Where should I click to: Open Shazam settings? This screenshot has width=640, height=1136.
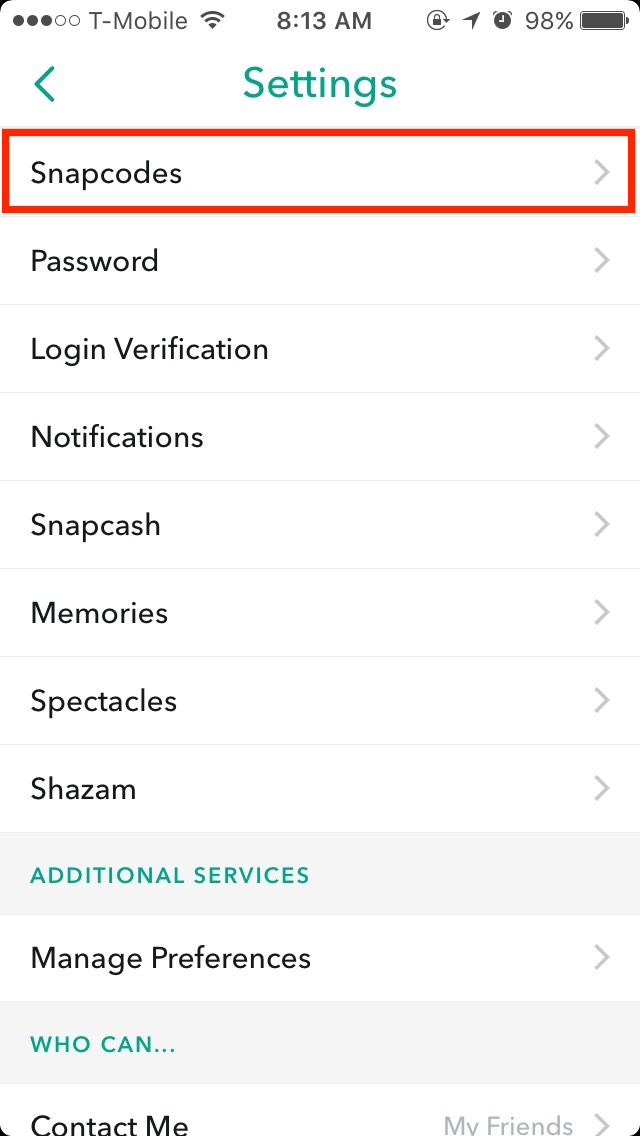pyautogui.click(x=320, y=788)
